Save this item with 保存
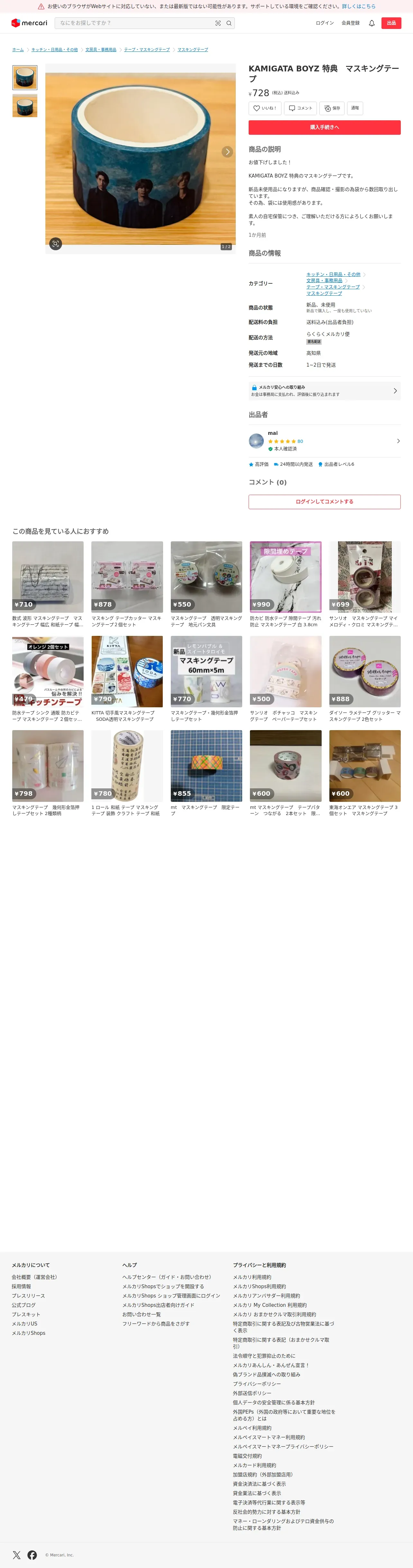 (332, 108)
